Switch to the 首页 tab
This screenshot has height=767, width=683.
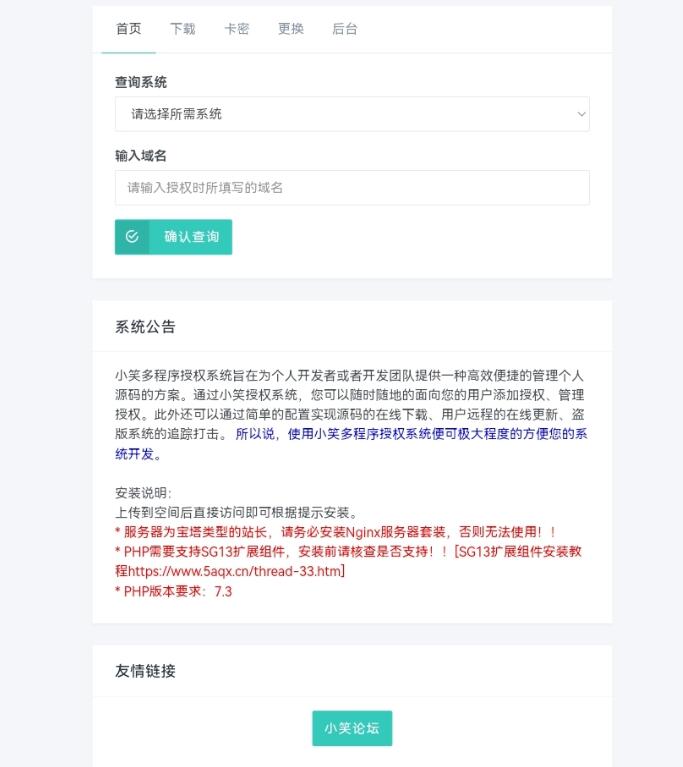pos(129,29)
